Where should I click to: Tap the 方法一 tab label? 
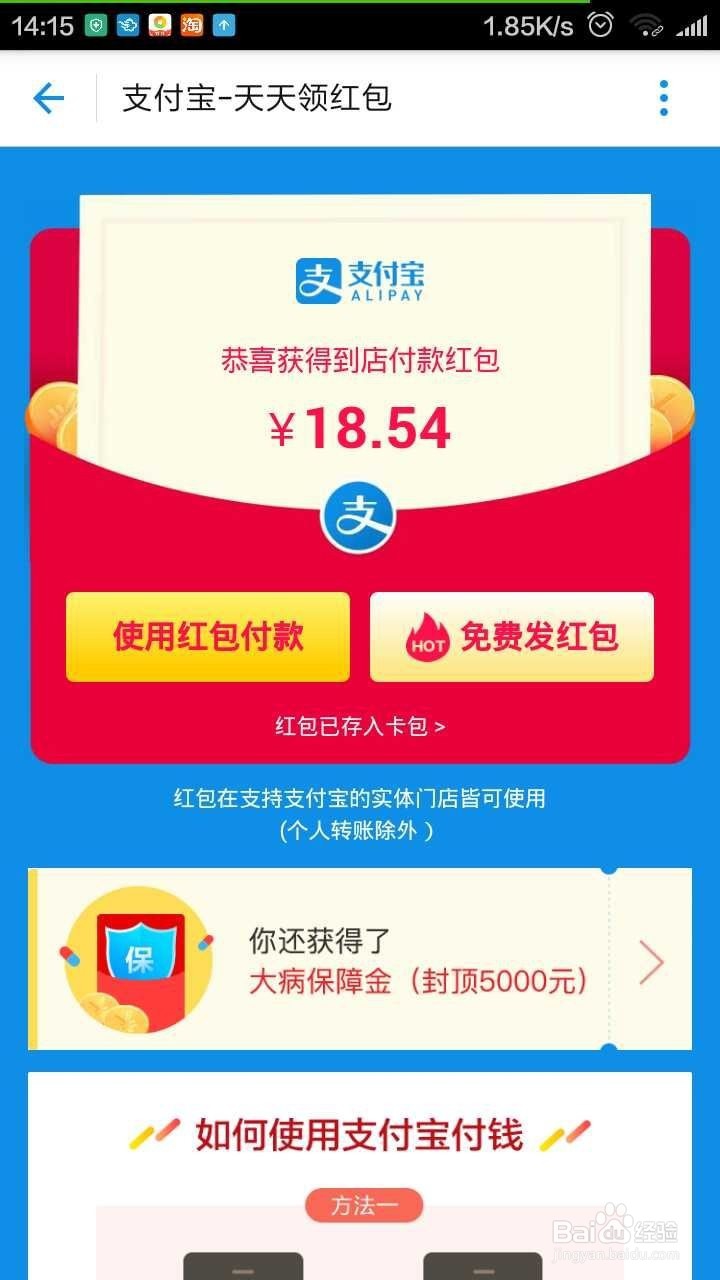[x=363, y=1206]
